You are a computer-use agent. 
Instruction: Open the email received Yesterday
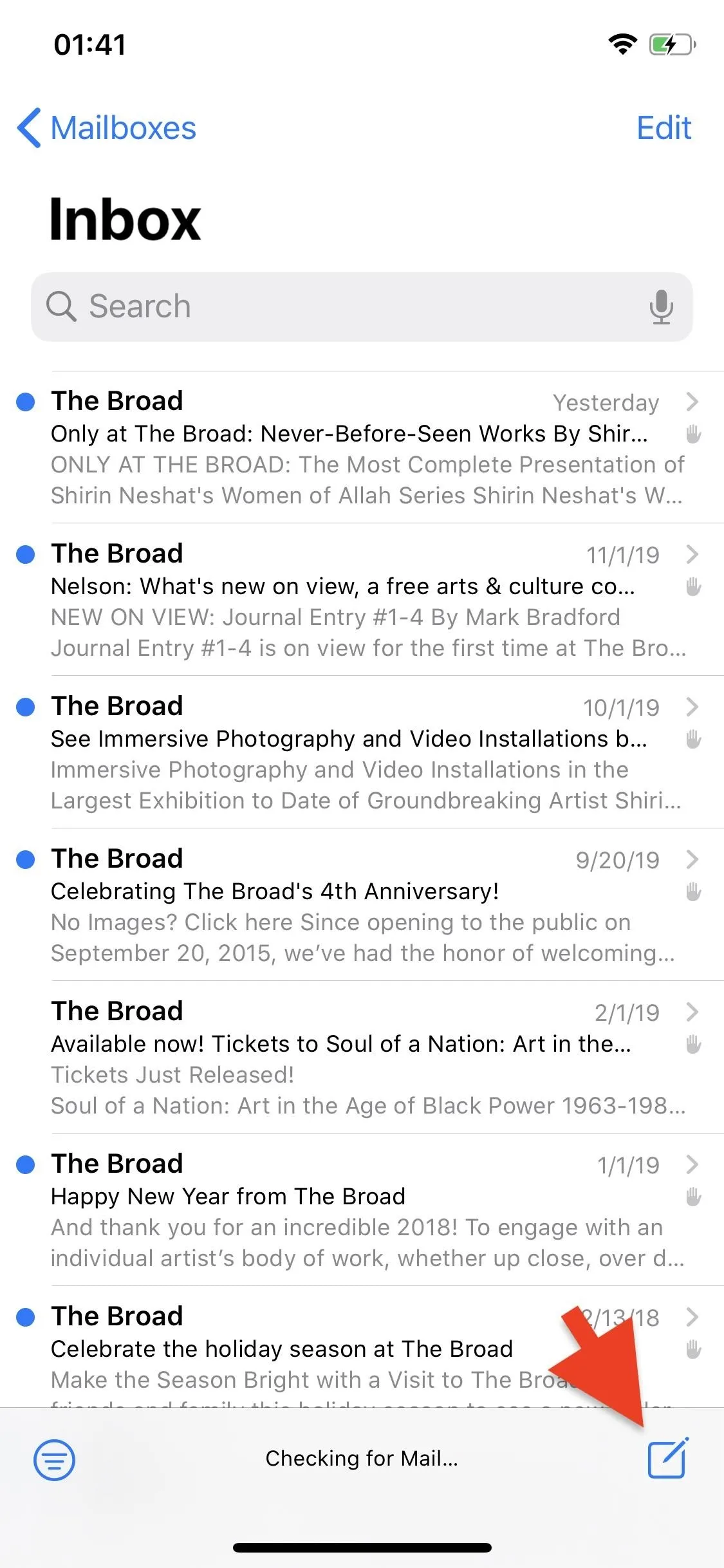362,447
